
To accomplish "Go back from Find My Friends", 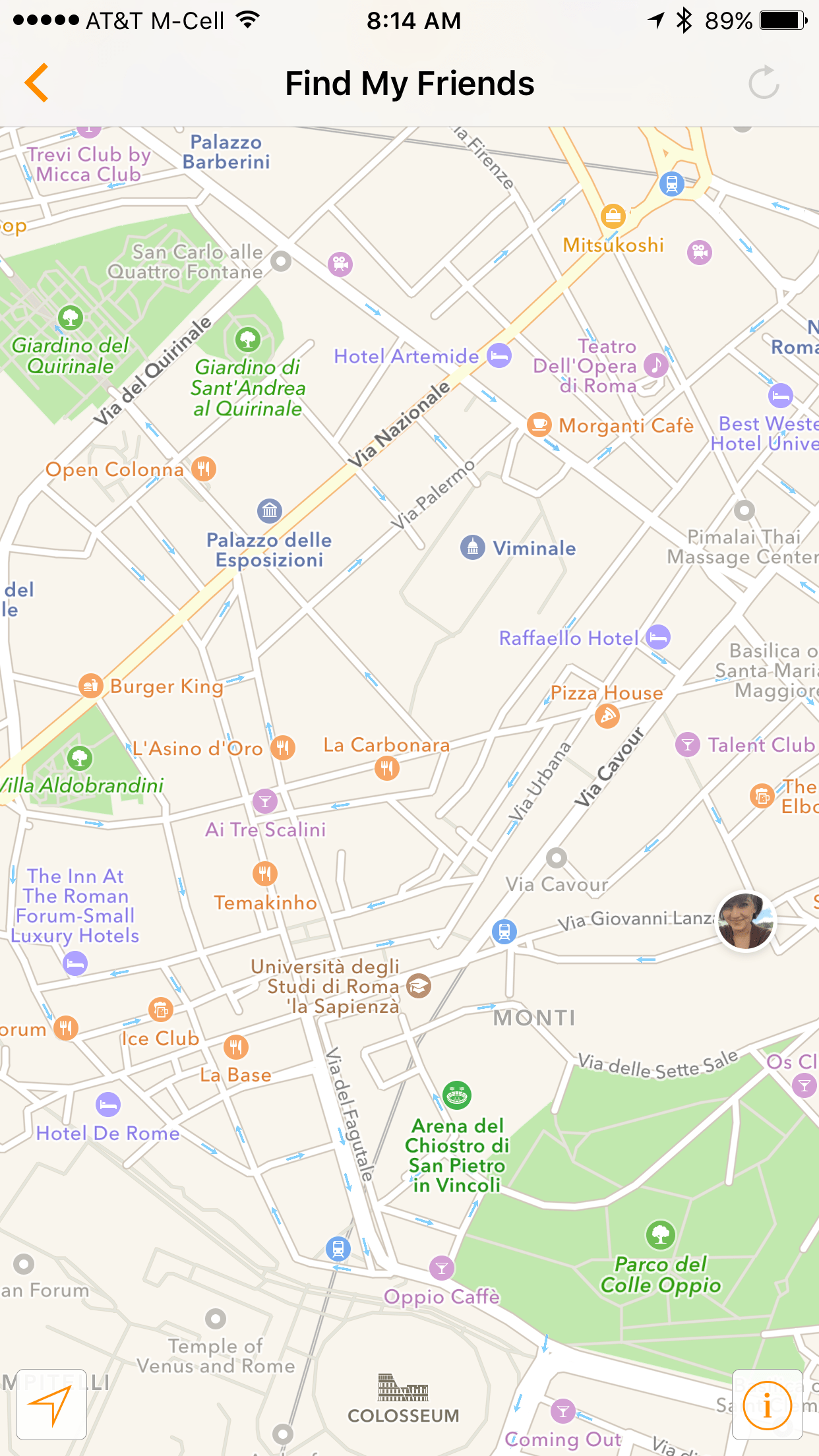I will tap(37, 83).
